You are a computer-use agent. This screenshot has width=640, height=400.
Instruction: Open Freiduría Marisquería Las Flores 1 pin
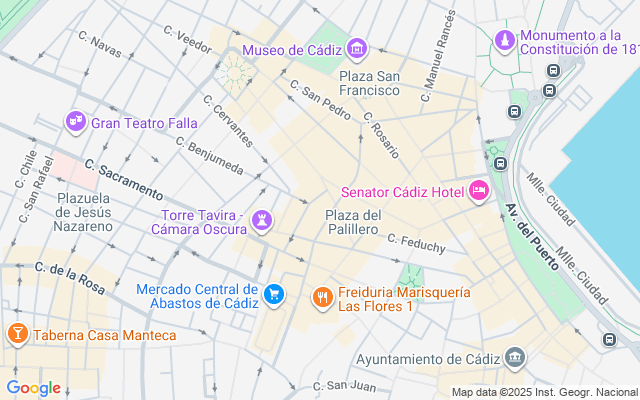click(322, 296)
